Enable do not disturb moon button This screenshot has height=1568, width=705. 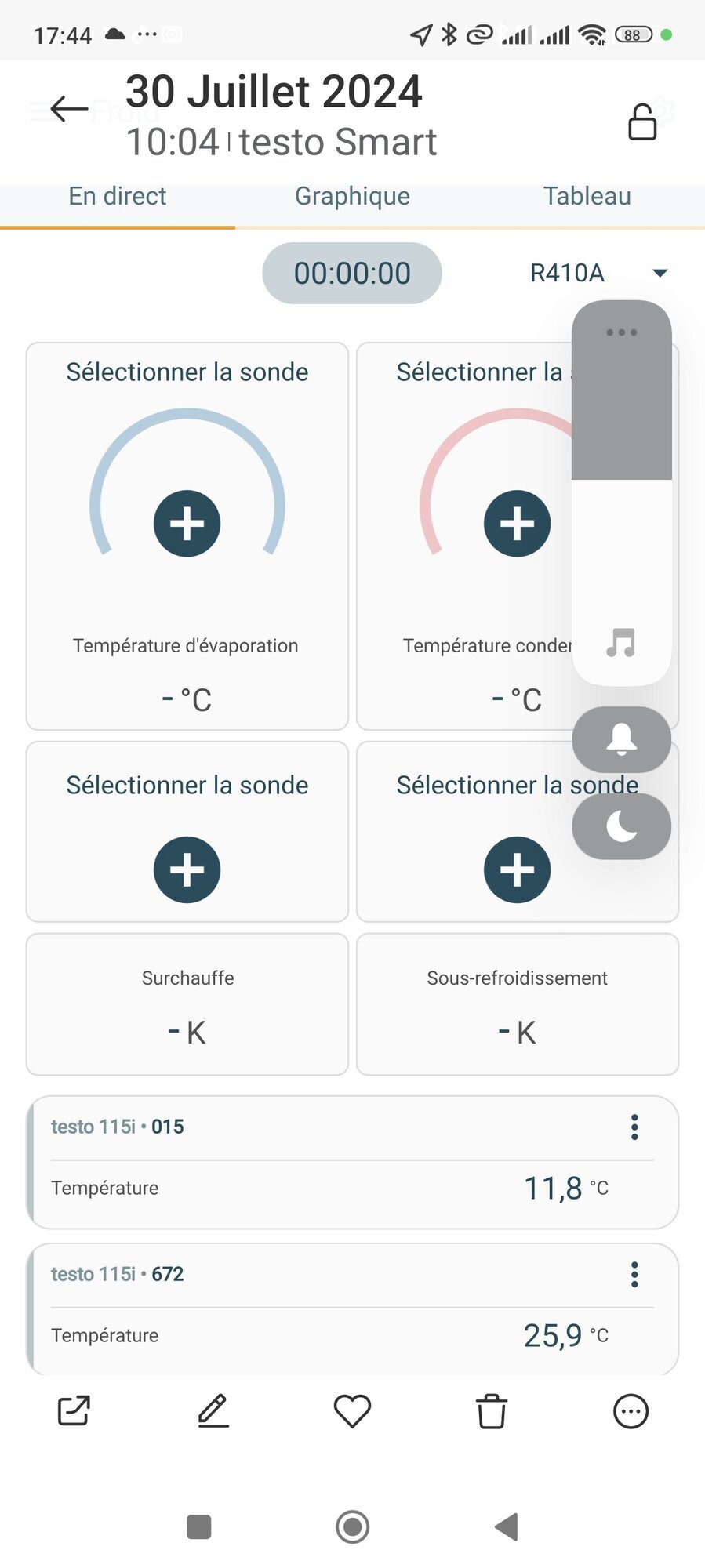pyautogui.click(x=621, y=826)
